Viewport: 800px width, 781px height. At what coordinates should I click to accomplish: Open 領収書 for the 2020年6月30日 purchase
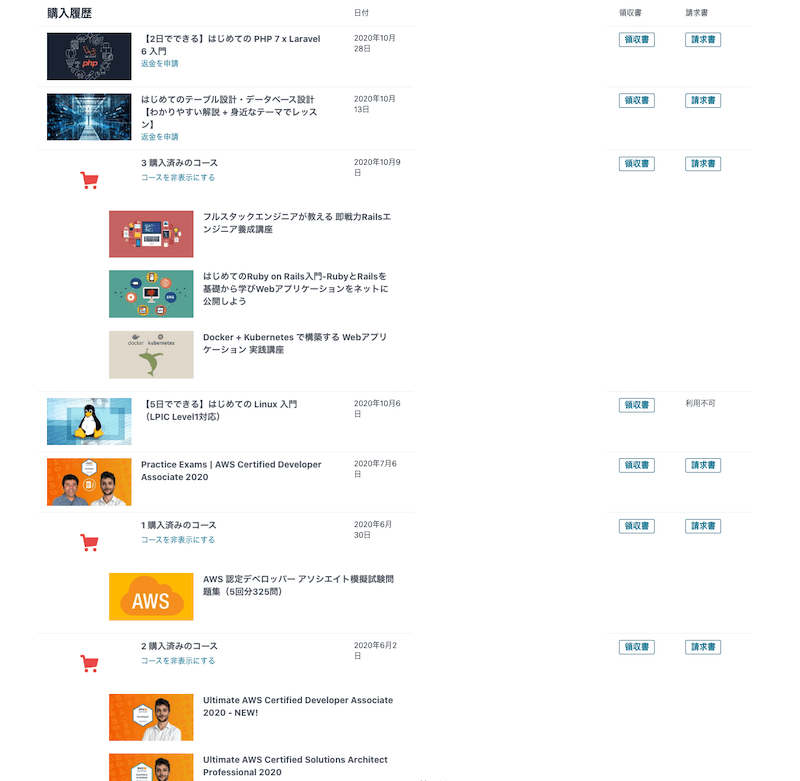pos(636,526)
